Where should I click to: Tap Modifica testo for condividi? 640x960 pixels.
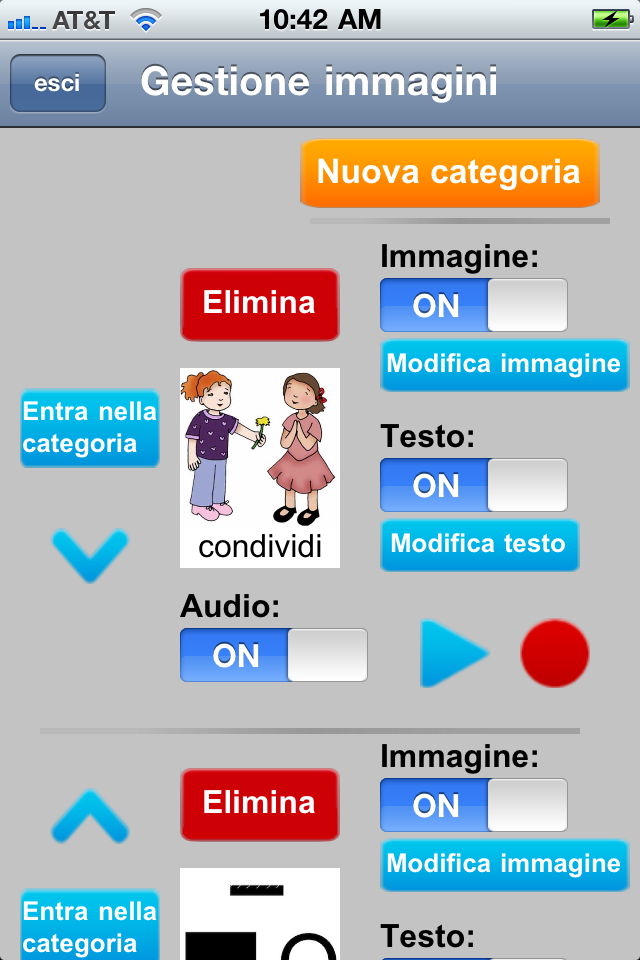point(479,544)
